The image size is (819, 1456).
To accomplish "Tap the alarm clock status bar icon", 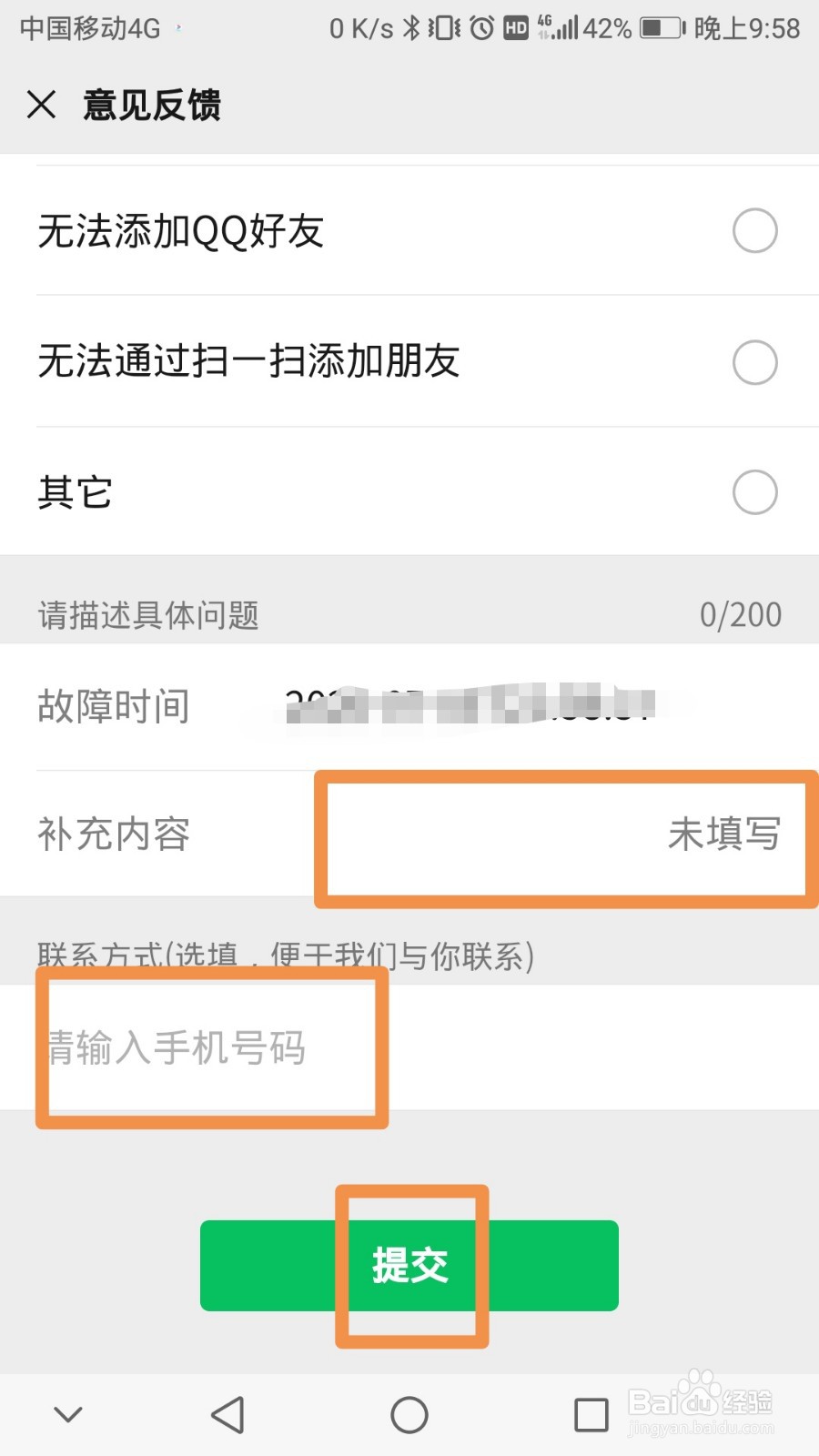I will (480, 27).
